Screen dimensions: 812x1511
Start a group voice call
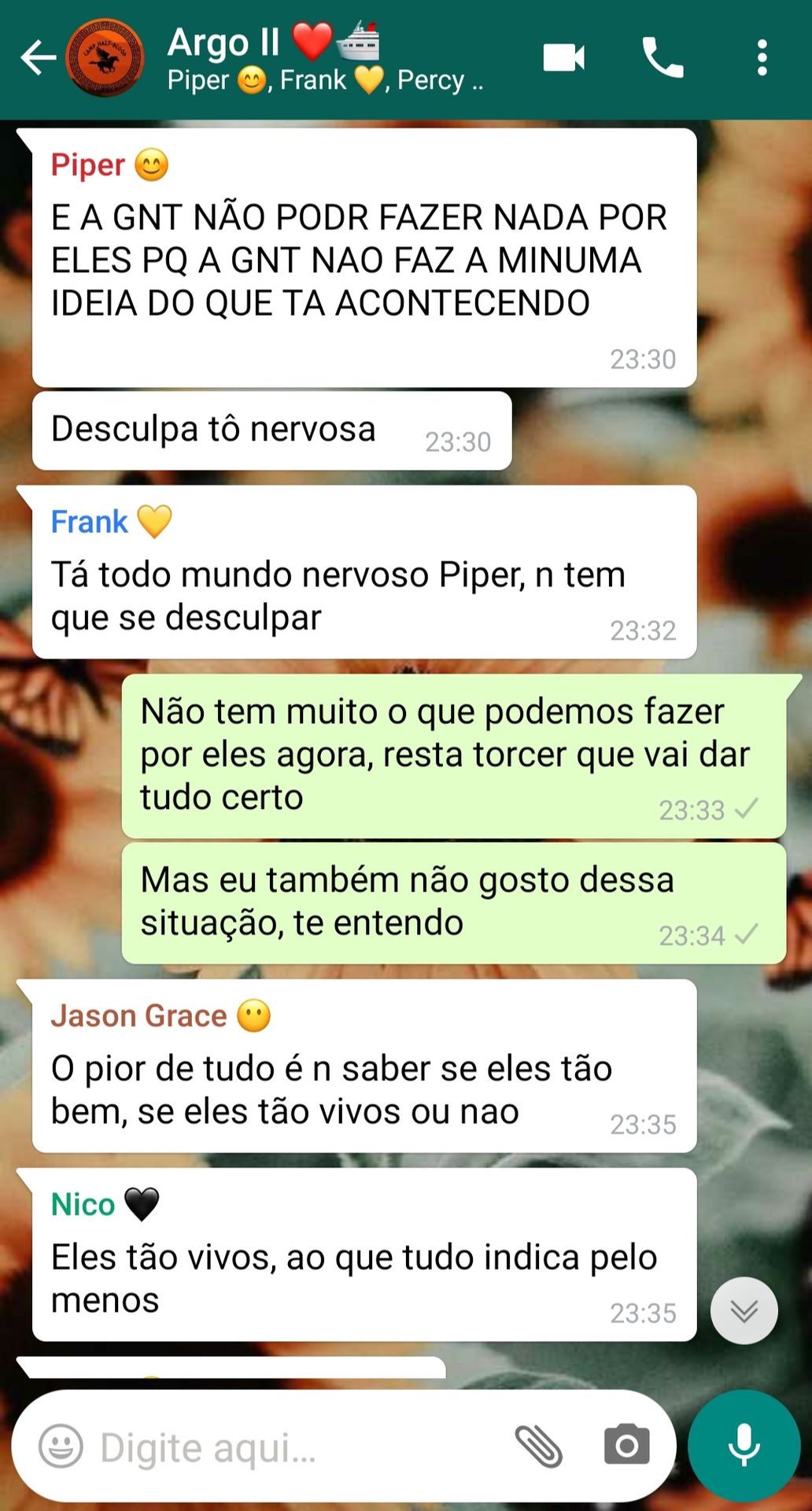663,57
